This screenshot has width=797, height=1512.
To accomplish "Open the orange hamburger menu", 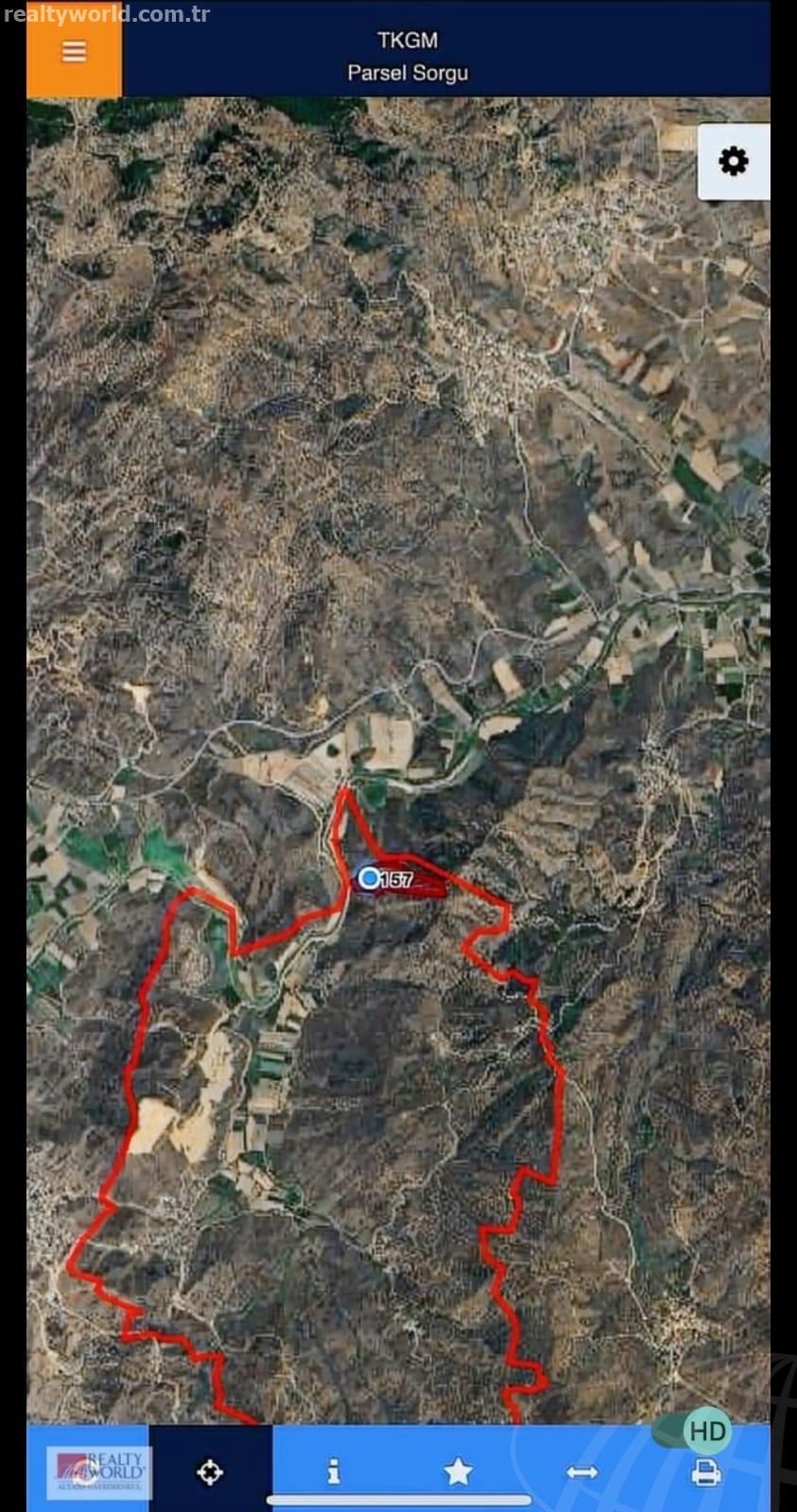I will tap(74, 51).
